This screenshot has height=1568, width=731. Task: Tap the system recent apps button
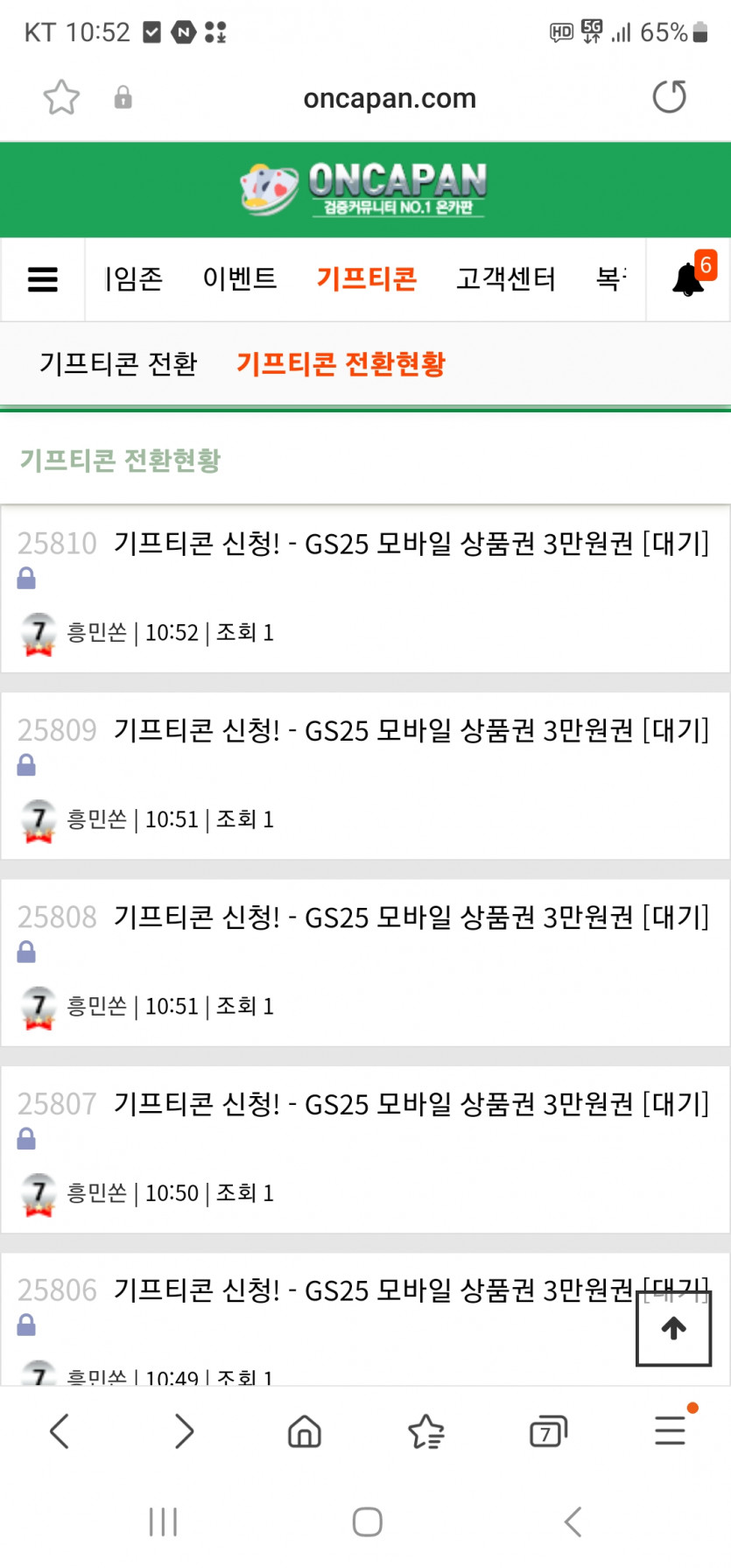(163, 1522)
